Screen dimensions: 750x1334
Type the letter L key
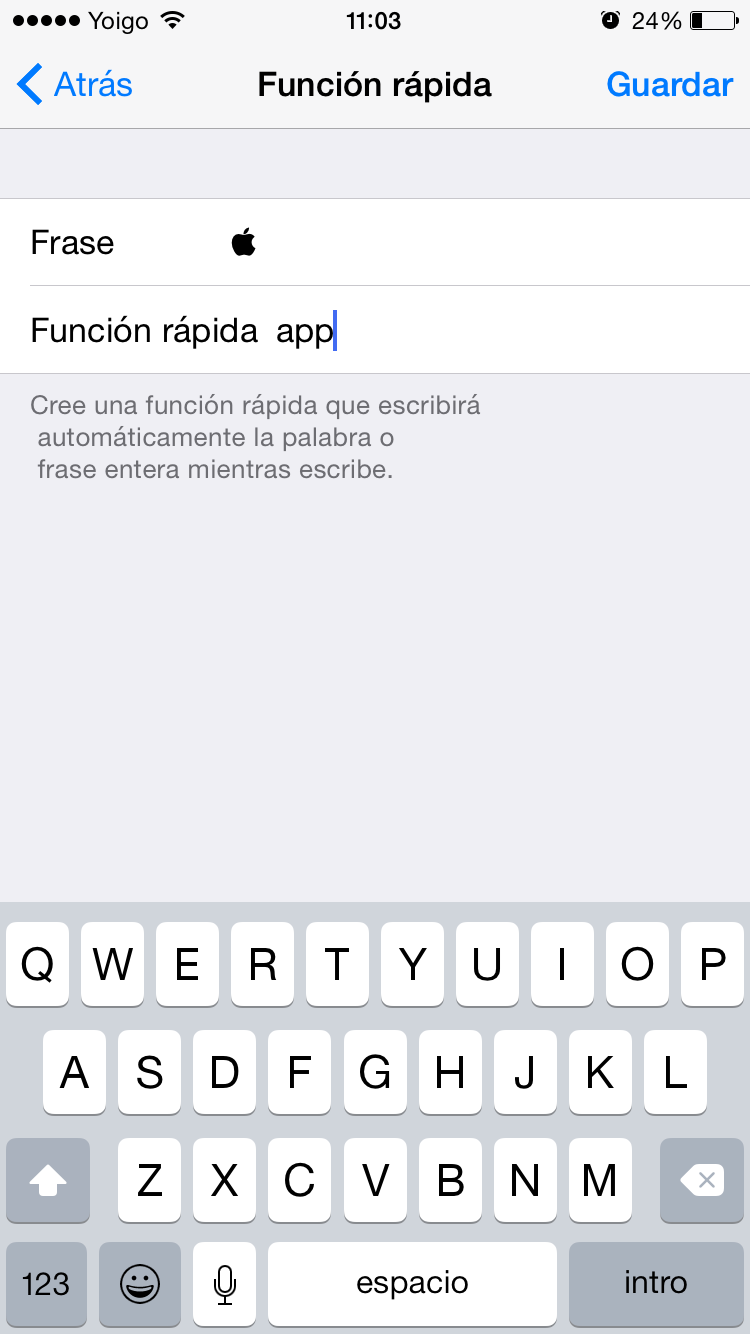pyautogui.click(x=675, y=1073)
